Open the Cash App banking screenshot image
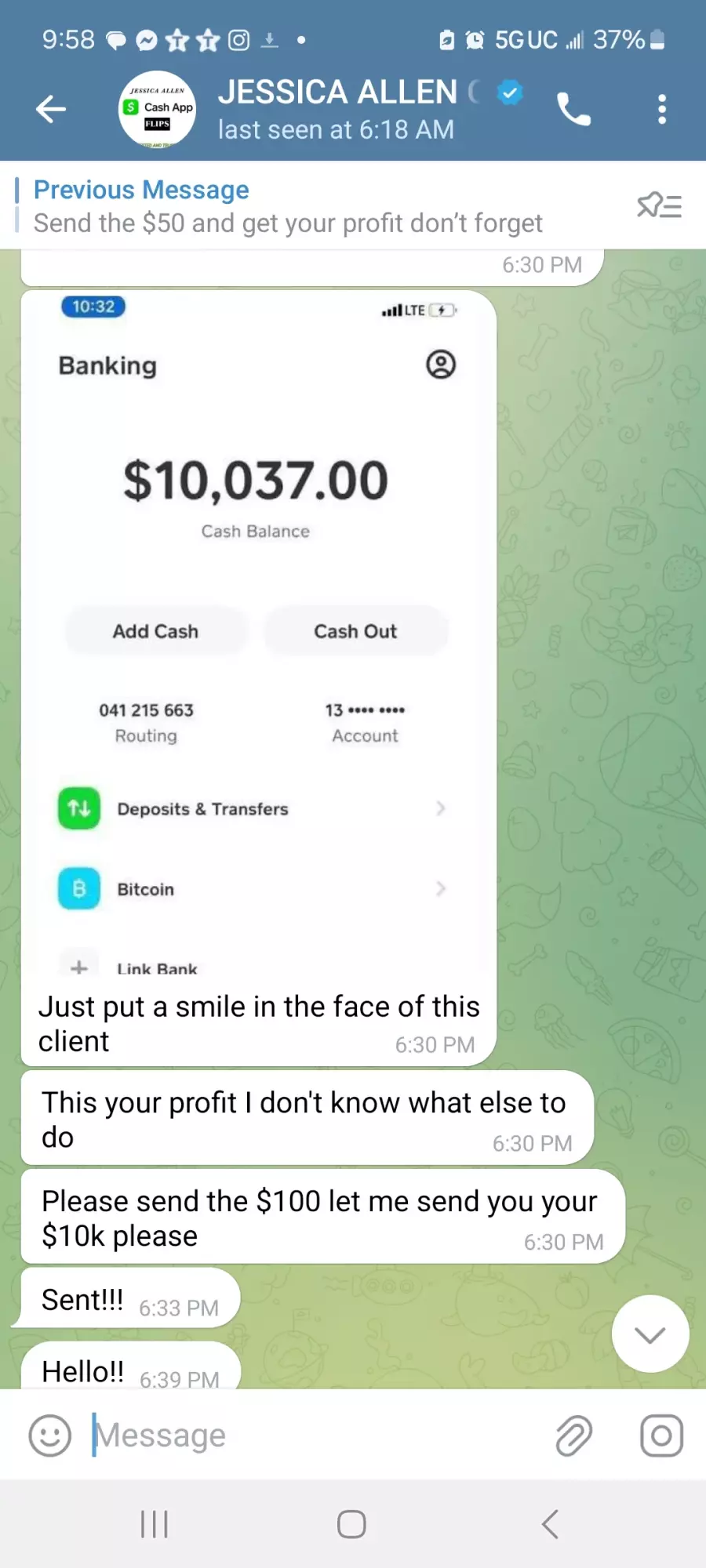Viewport: 706px width, 1568px height. pos(259,633)
